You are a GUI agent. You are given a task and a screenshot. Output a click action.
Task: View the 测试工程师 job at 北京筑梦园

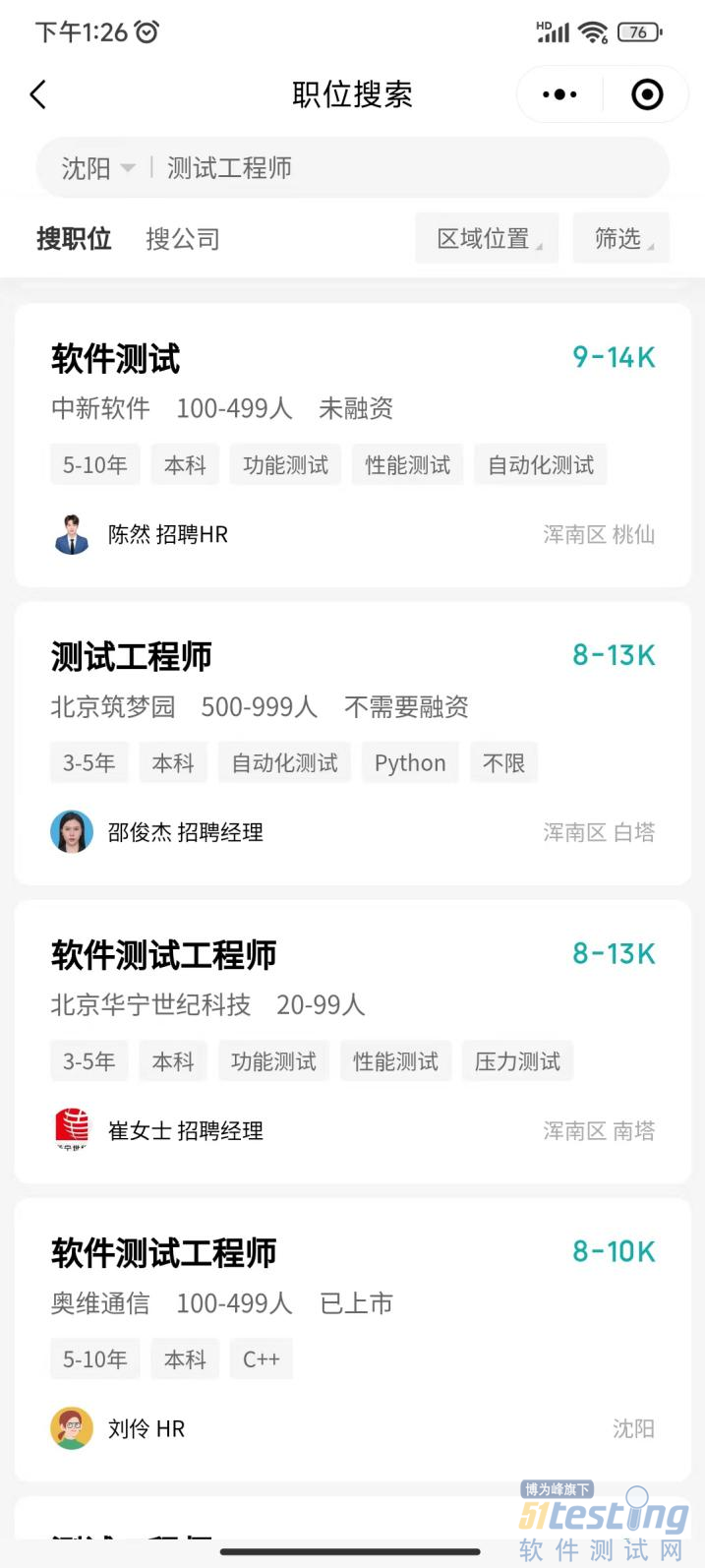coord(352,744)
